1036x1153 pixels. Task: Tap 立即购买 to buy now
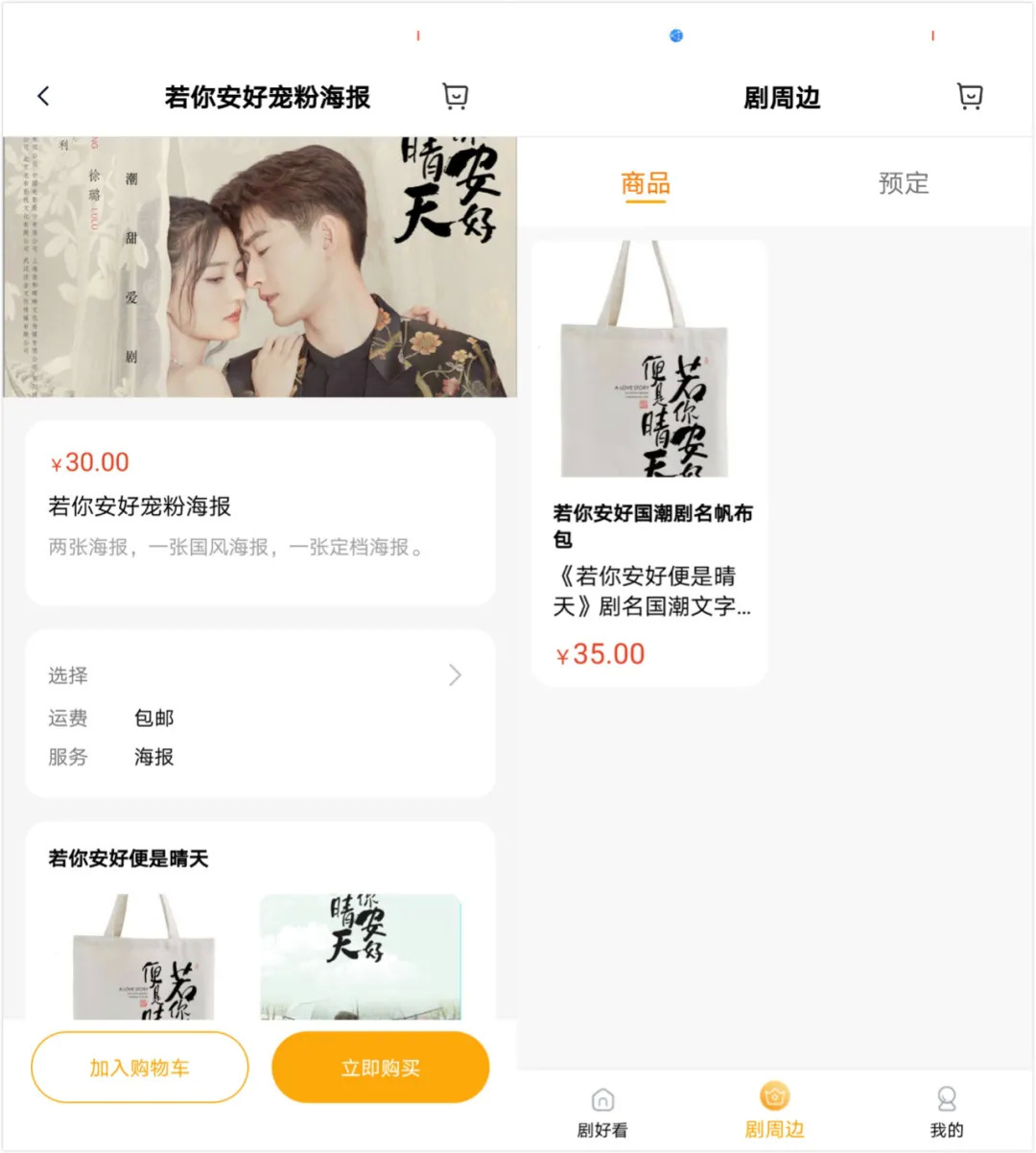coord(381,1067)
